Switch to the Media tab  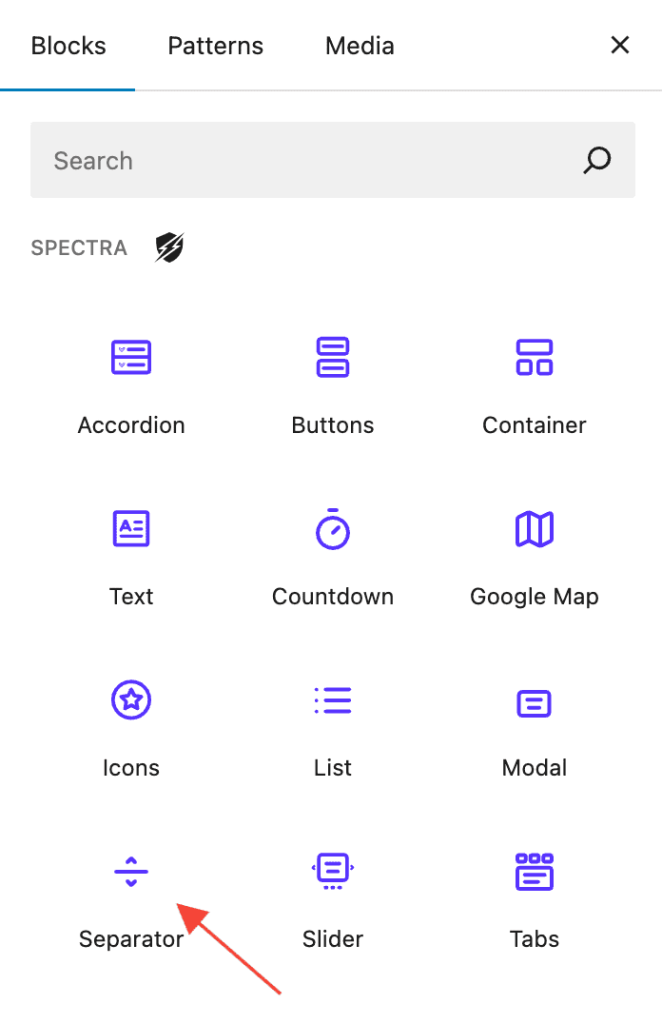359,46
